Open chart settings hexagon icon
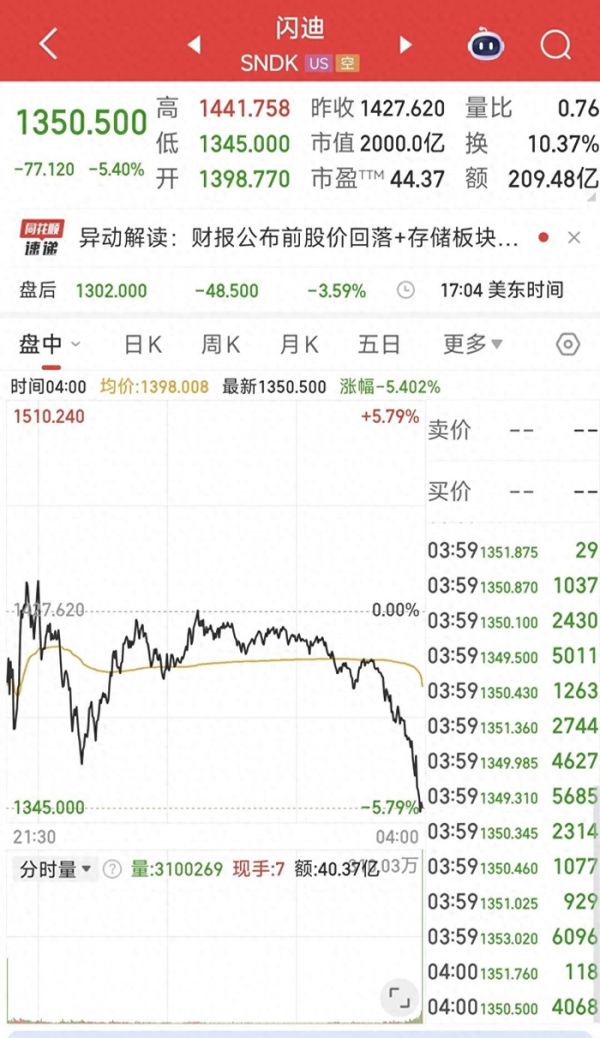Screen dimensions: 600x1038 pos(568,344)
